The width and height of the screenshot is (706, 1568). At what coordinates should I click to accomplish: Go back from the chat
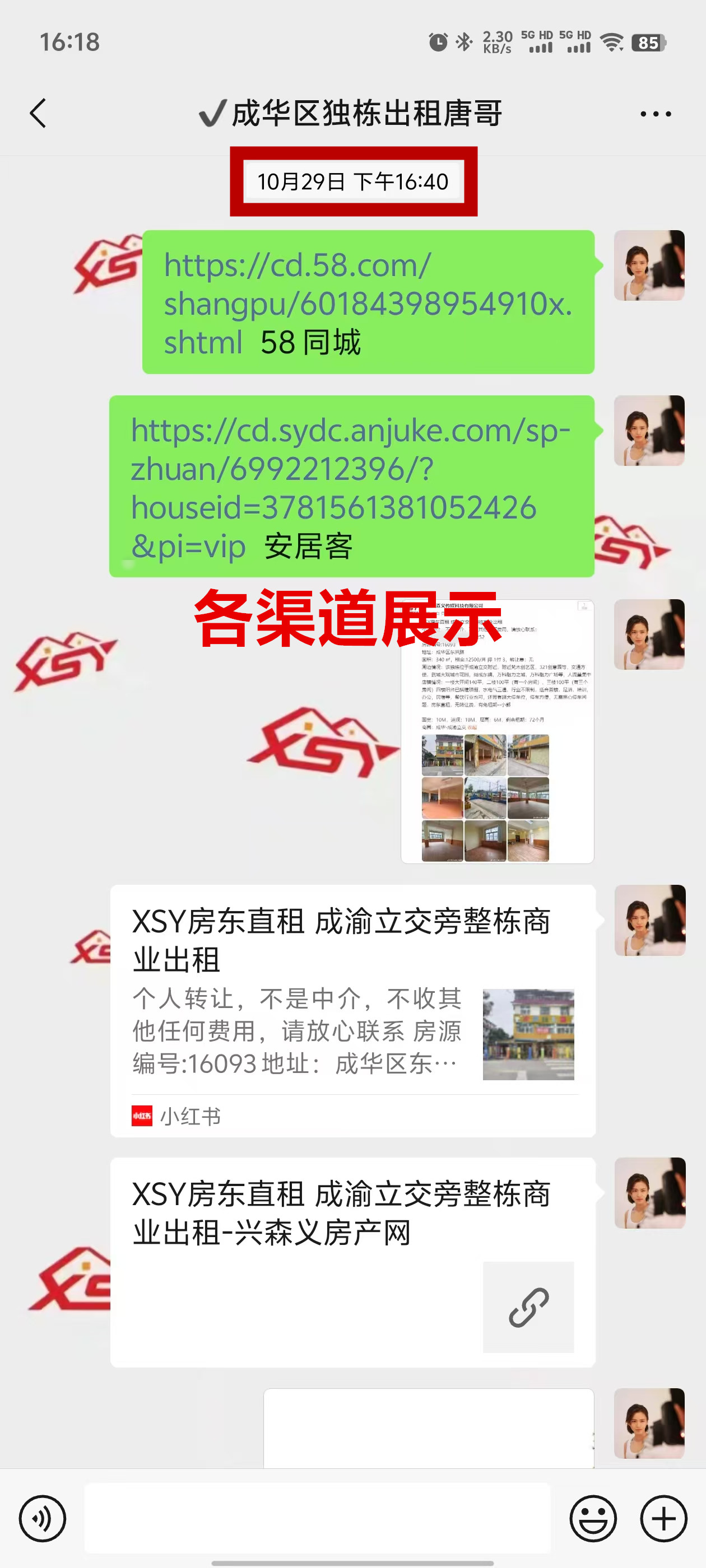(x=38, y=113)
